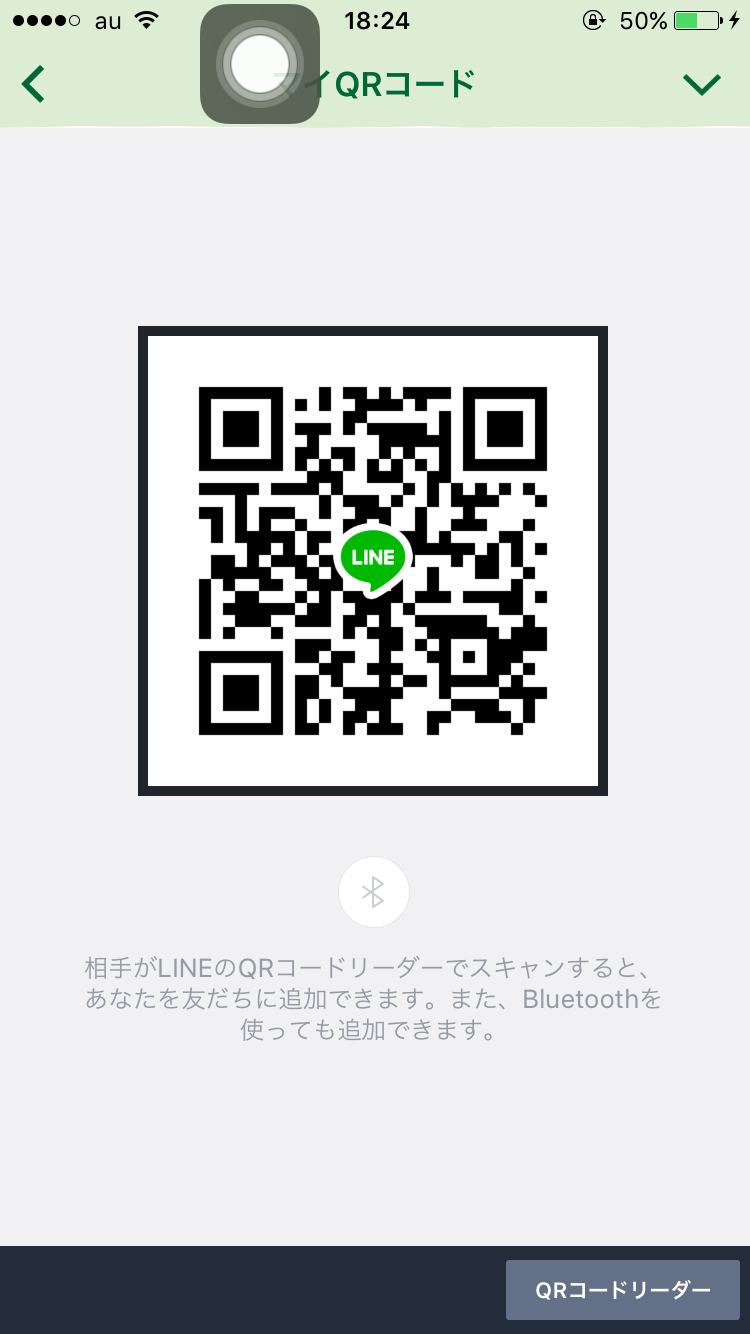This screenshot has width=750, height=1334.
Task: Tap the AssistiveTouch floating button
Action: pyautogui.click(x=260, y=64)
